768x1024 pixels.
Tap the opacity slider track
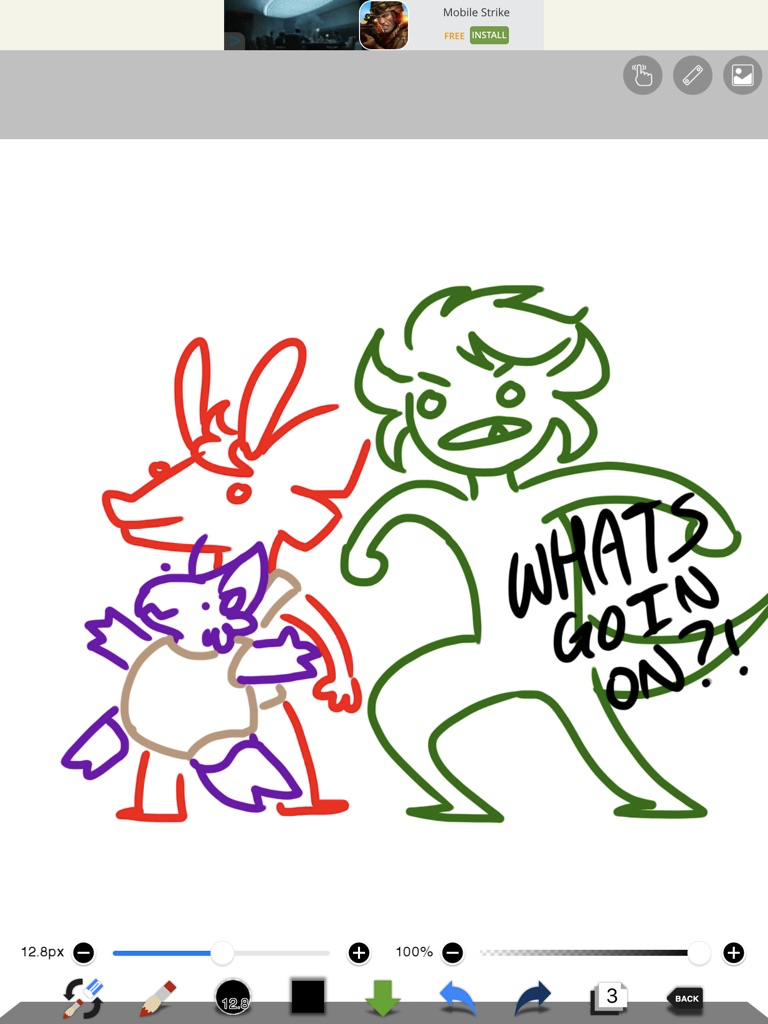590,952
